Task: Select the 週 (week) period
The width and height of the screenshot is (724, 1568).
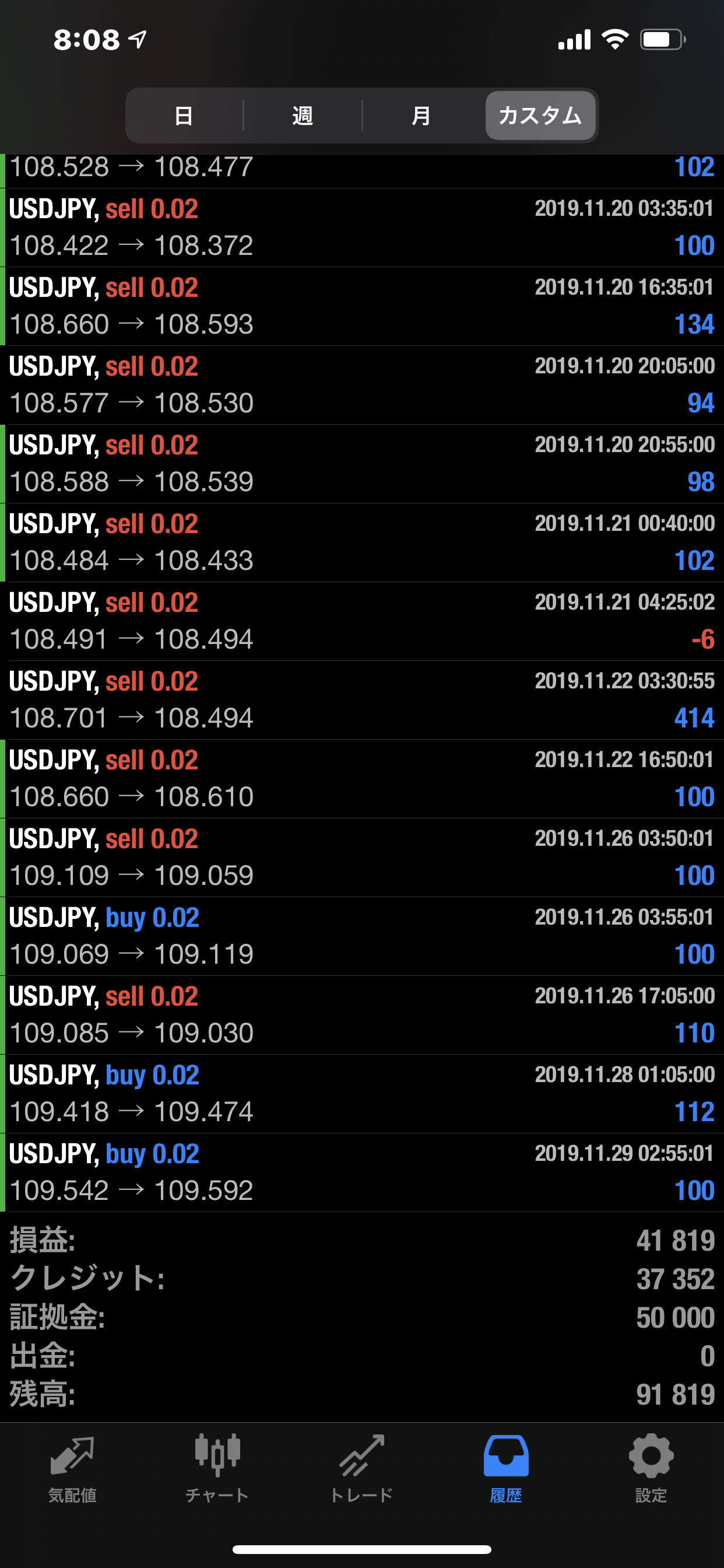Action: point(303,116)
